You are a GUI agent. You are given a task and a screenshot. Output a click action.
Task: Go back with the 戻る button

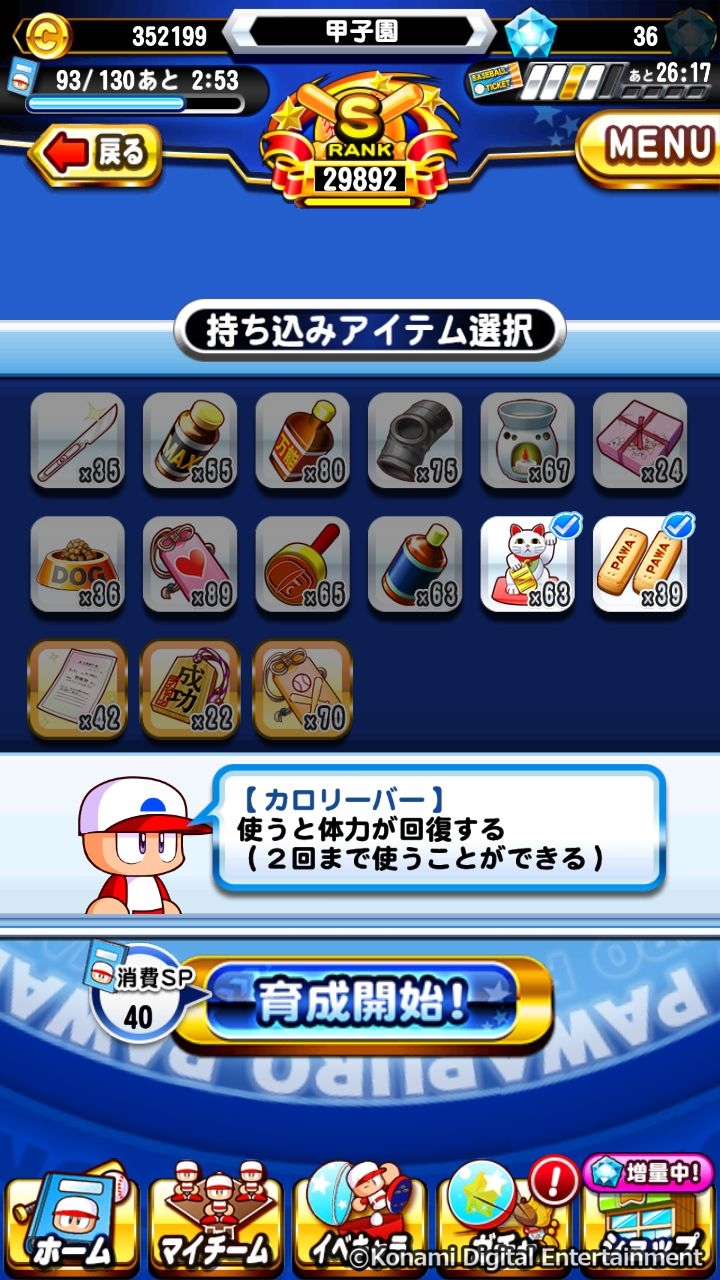[x=97, y=155]
